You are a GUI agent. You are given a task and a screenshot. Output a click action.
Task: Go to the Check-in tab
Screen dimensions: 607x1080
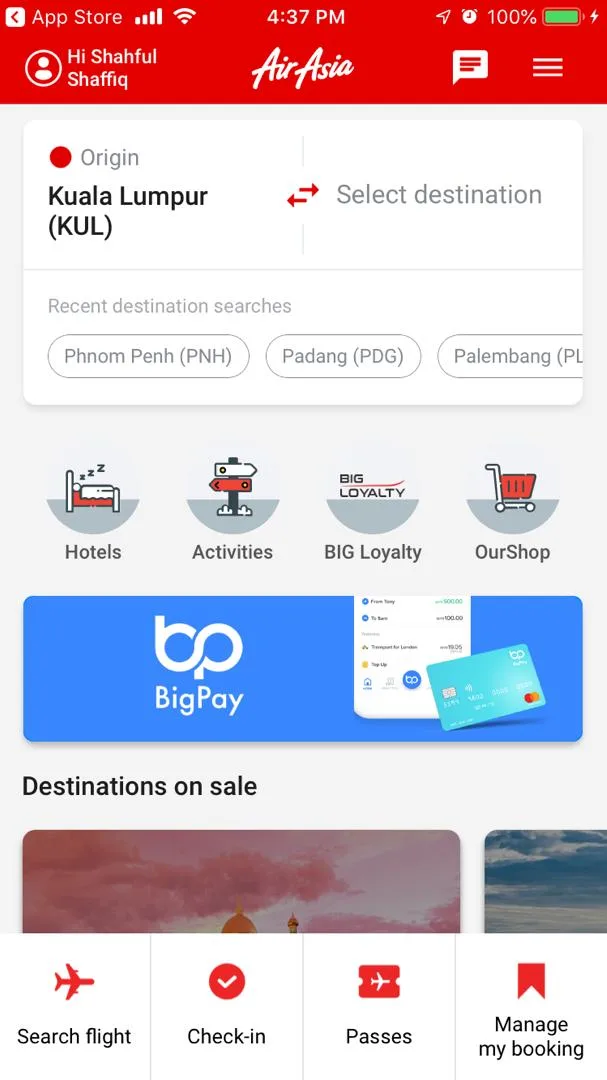(227, 1005)
